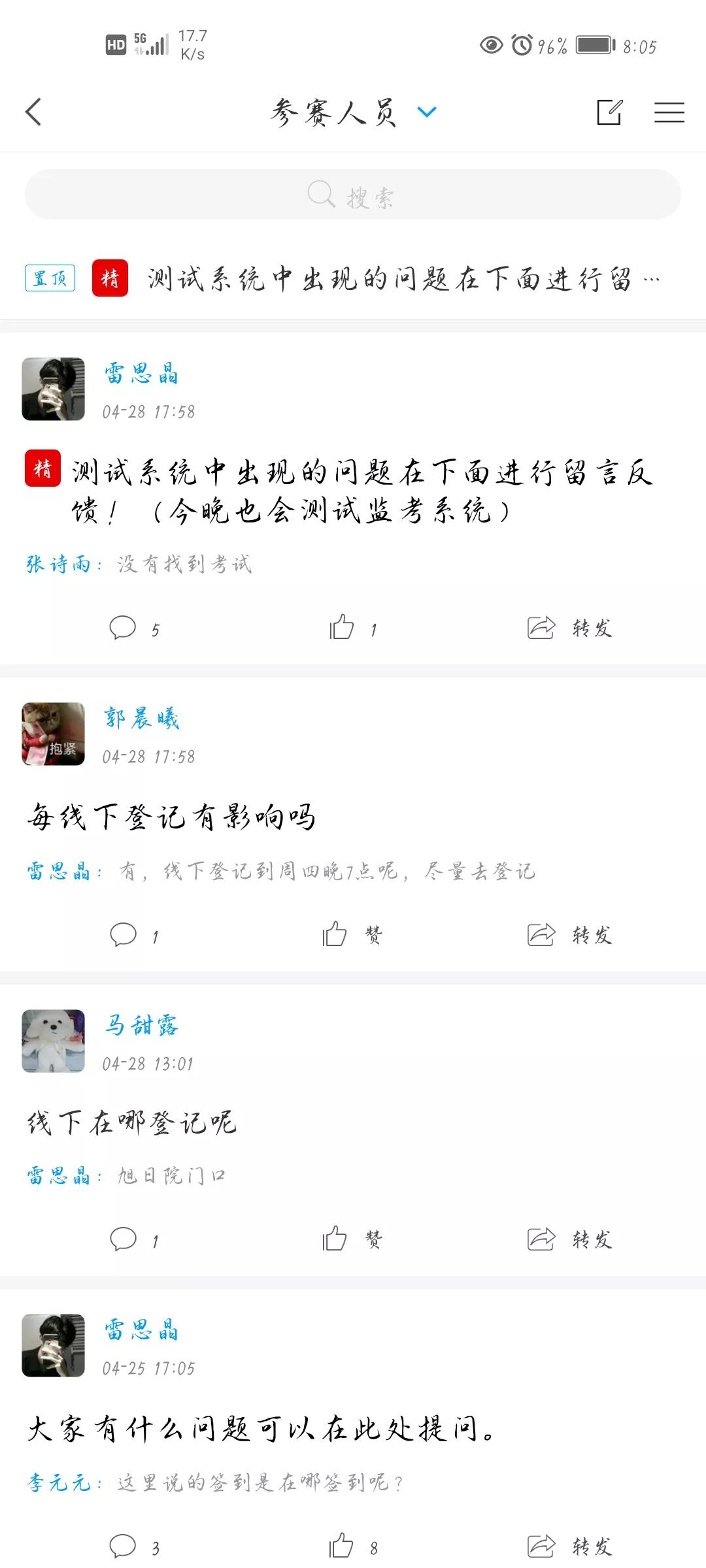Expand the 参赛人员 dropdown
This screenshot has height=1568, width=706.
(x=426, y=112)
